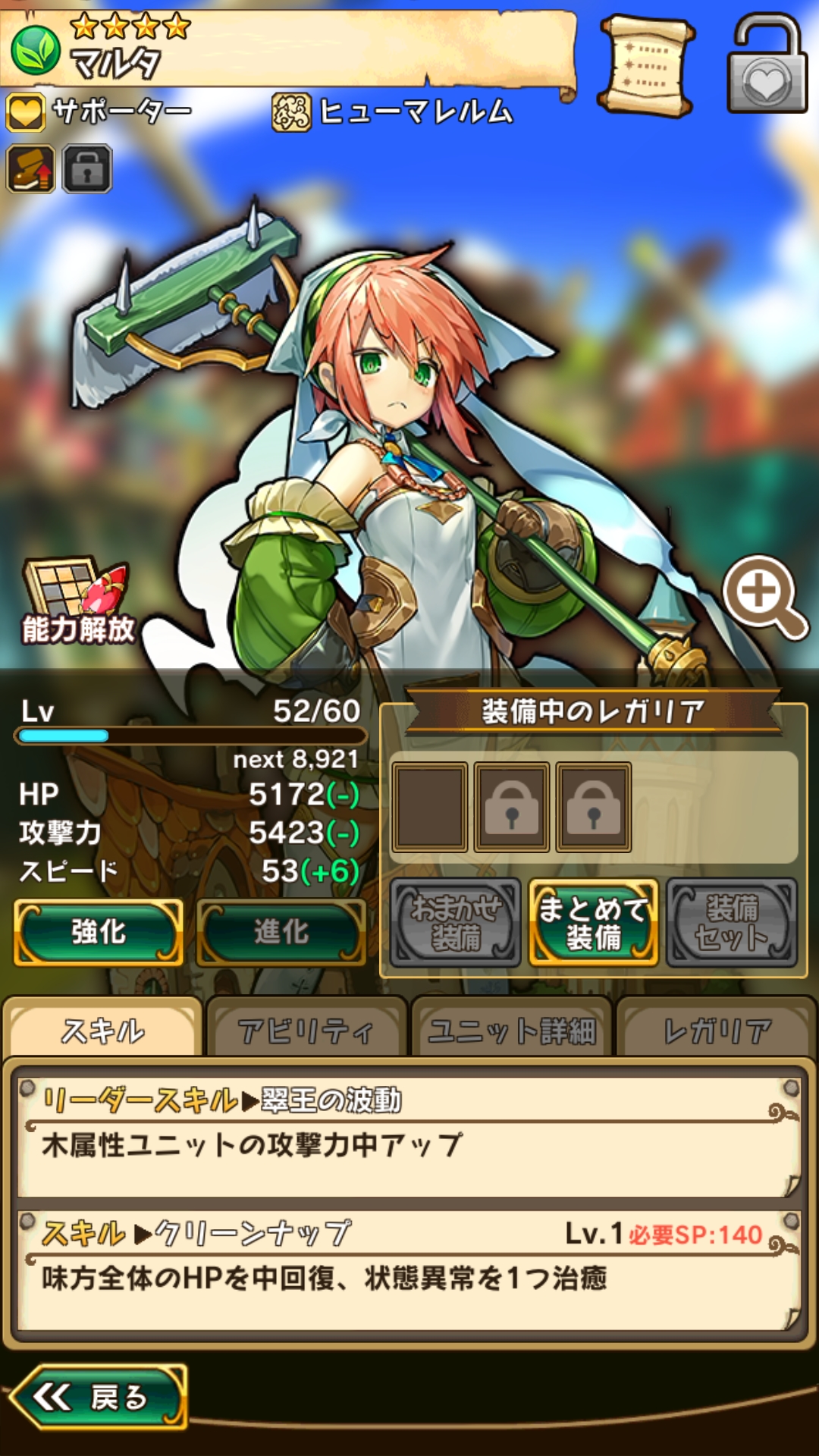This screenshot has width=819, height=1456.
Task: Tap the 強化 enhance button
Action: (x=99, y=932)
